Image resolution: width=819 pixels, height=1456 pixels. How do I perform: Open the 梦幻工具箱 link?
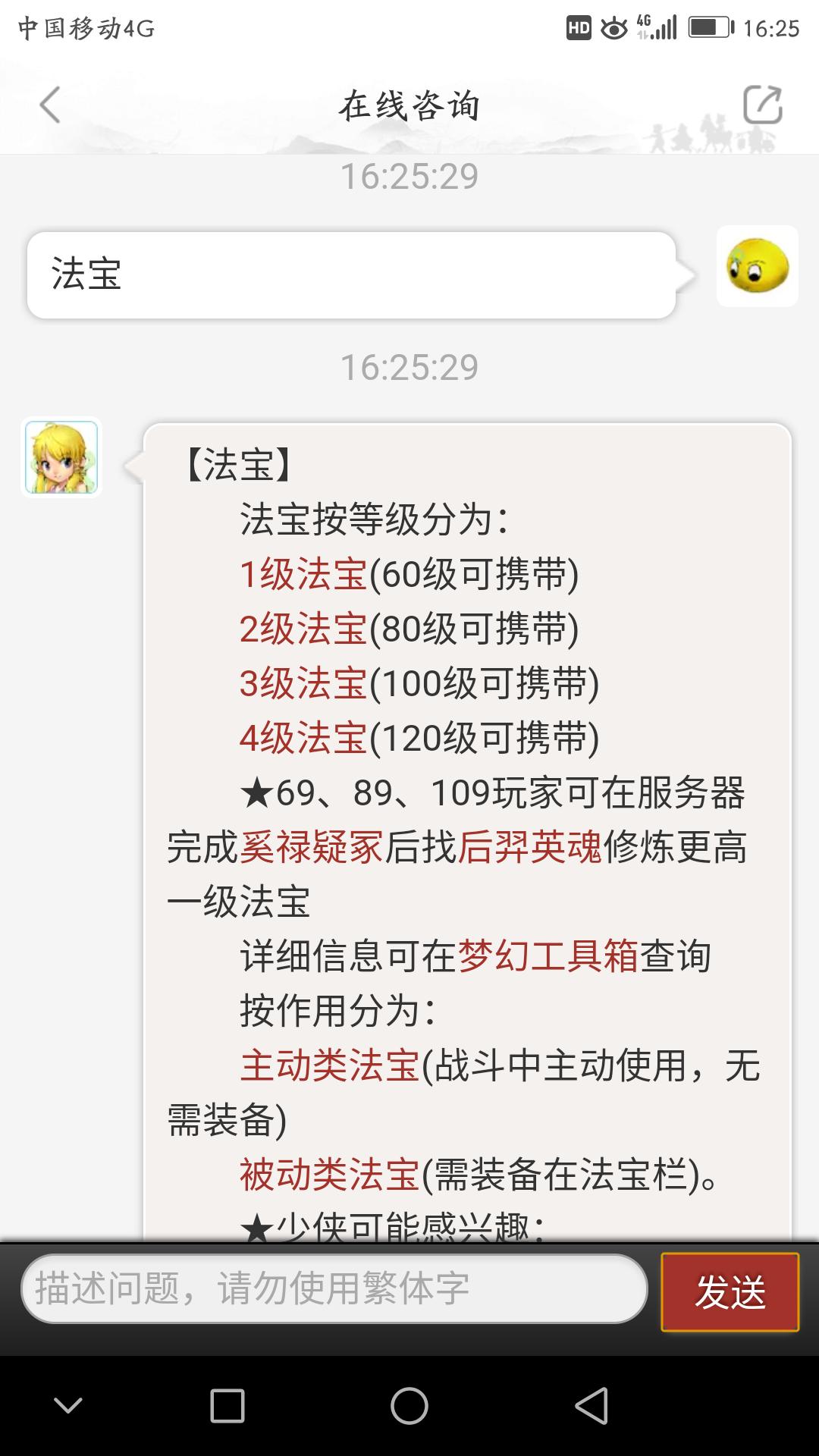click(x=548, y=956)
